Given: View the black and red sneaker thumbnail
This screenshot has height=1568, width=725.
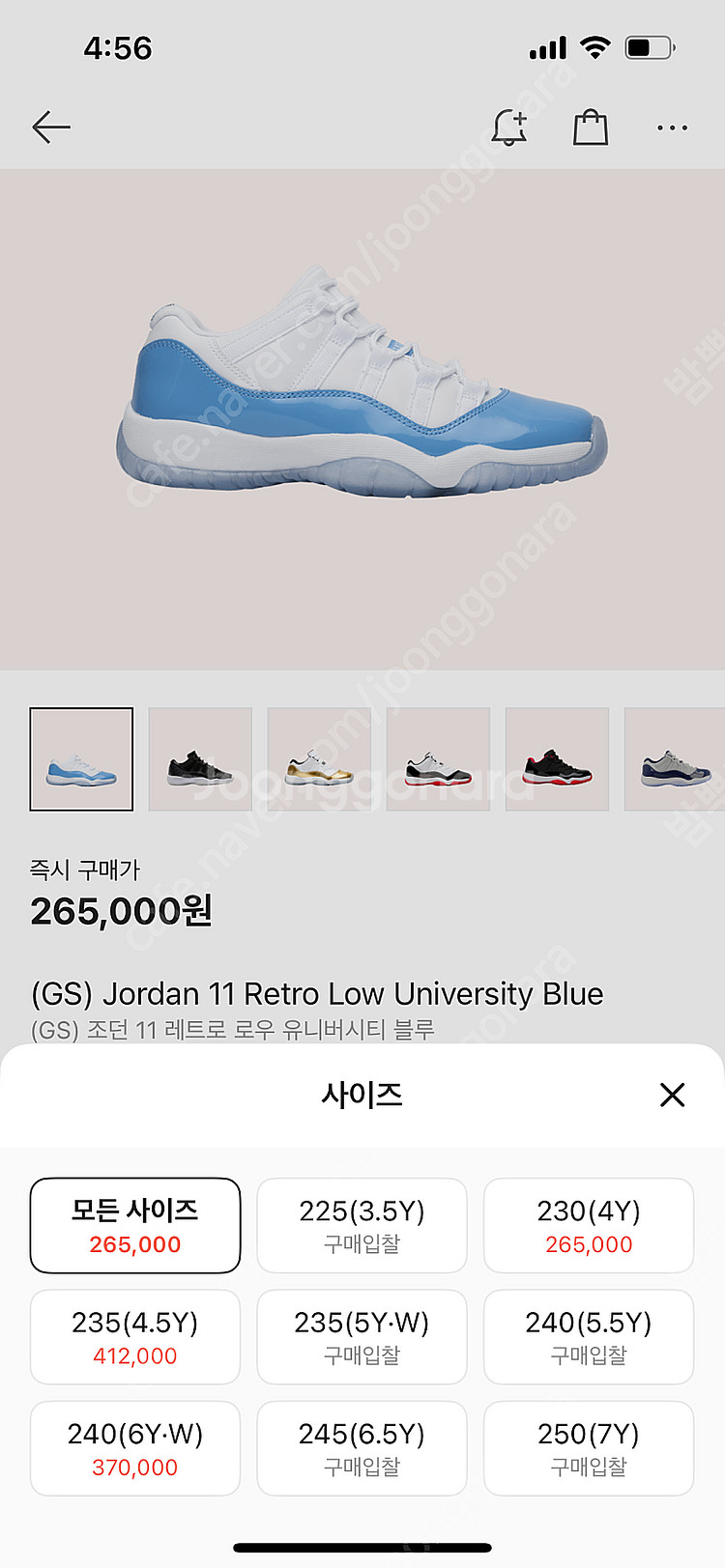Looking at the screenshot, I should click(x=557, y=759).
